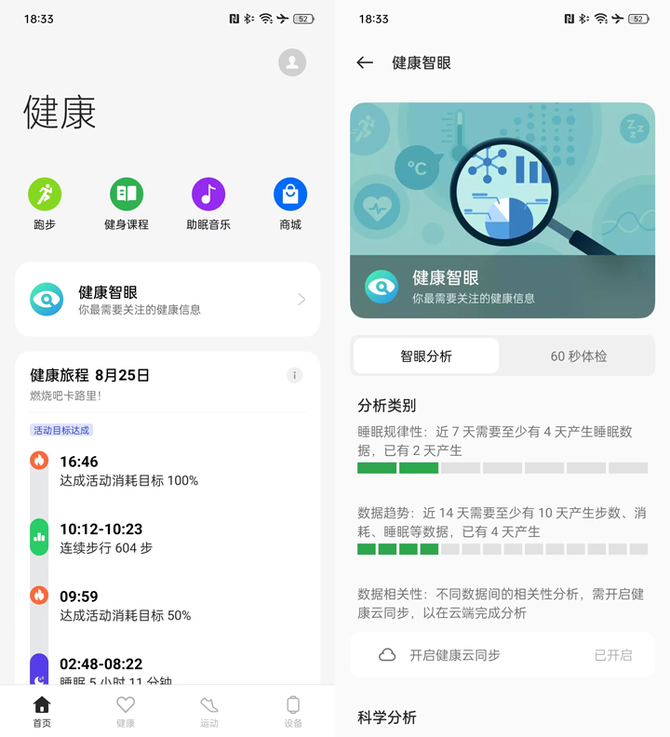Go back from 健康智眼 page
Screen dimensions: 670x737
[365, 63]
